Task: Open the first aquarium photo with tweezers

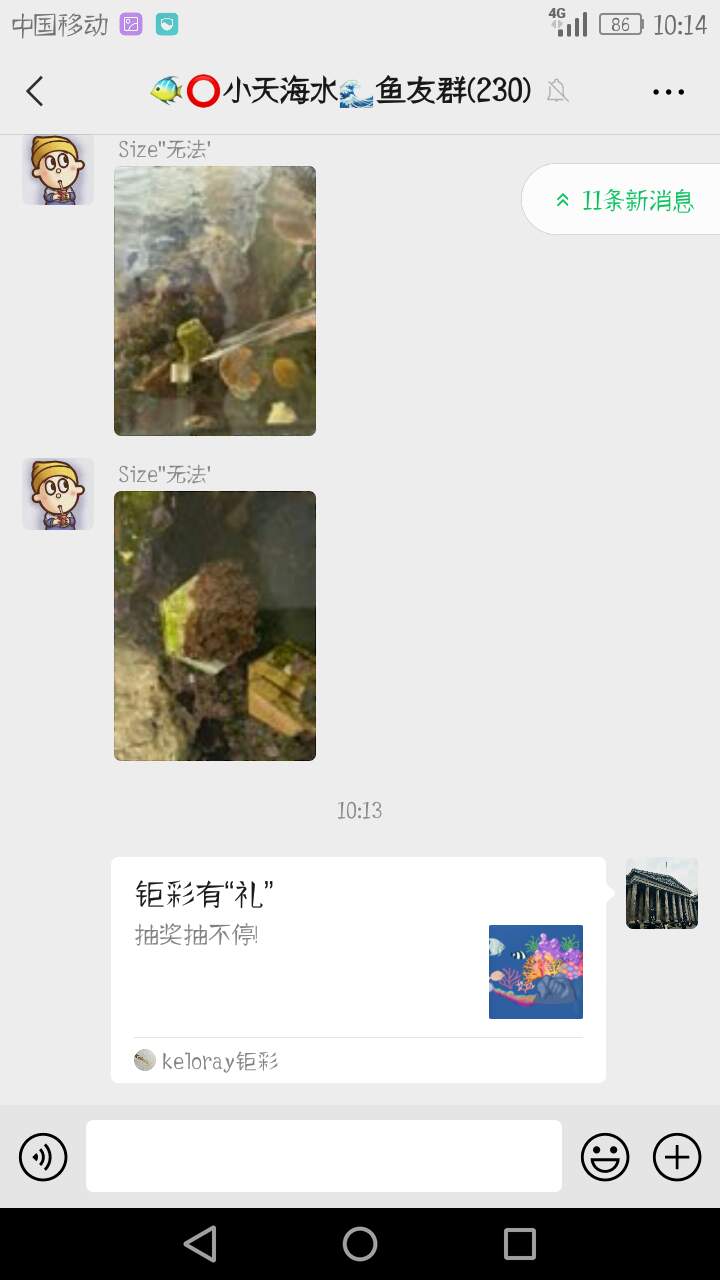Action: (215, 301)
